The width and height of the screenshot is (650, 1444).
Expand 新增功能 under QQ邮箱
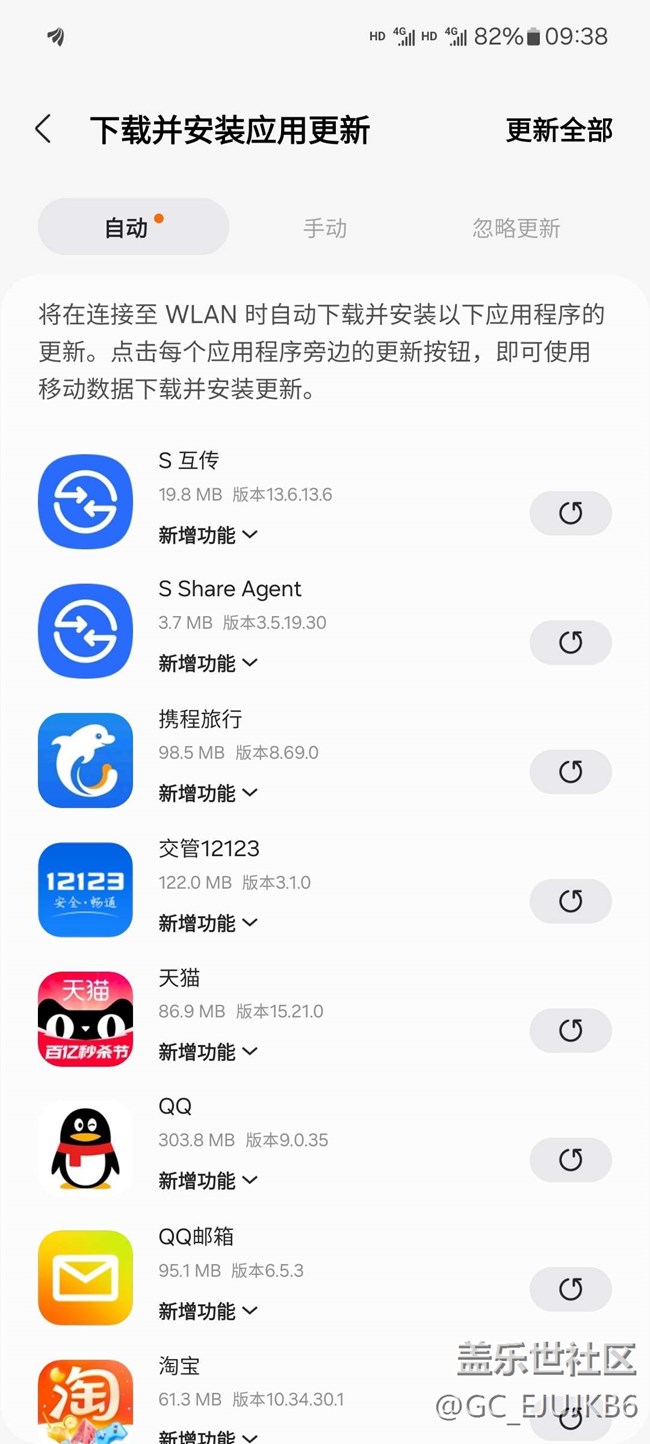tap(208, 1311)
